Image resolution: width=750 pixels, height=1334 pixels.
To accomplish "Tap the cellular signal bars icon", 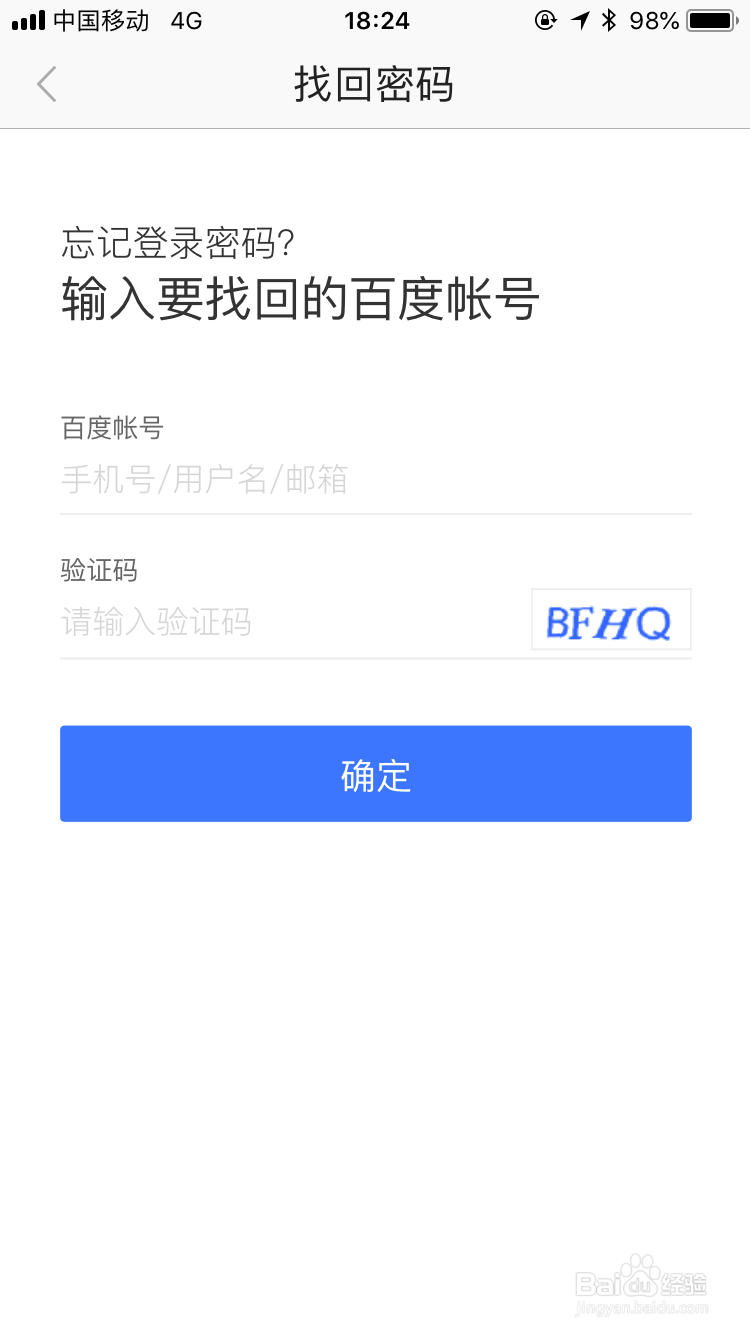I will click(x=27, y=19).
